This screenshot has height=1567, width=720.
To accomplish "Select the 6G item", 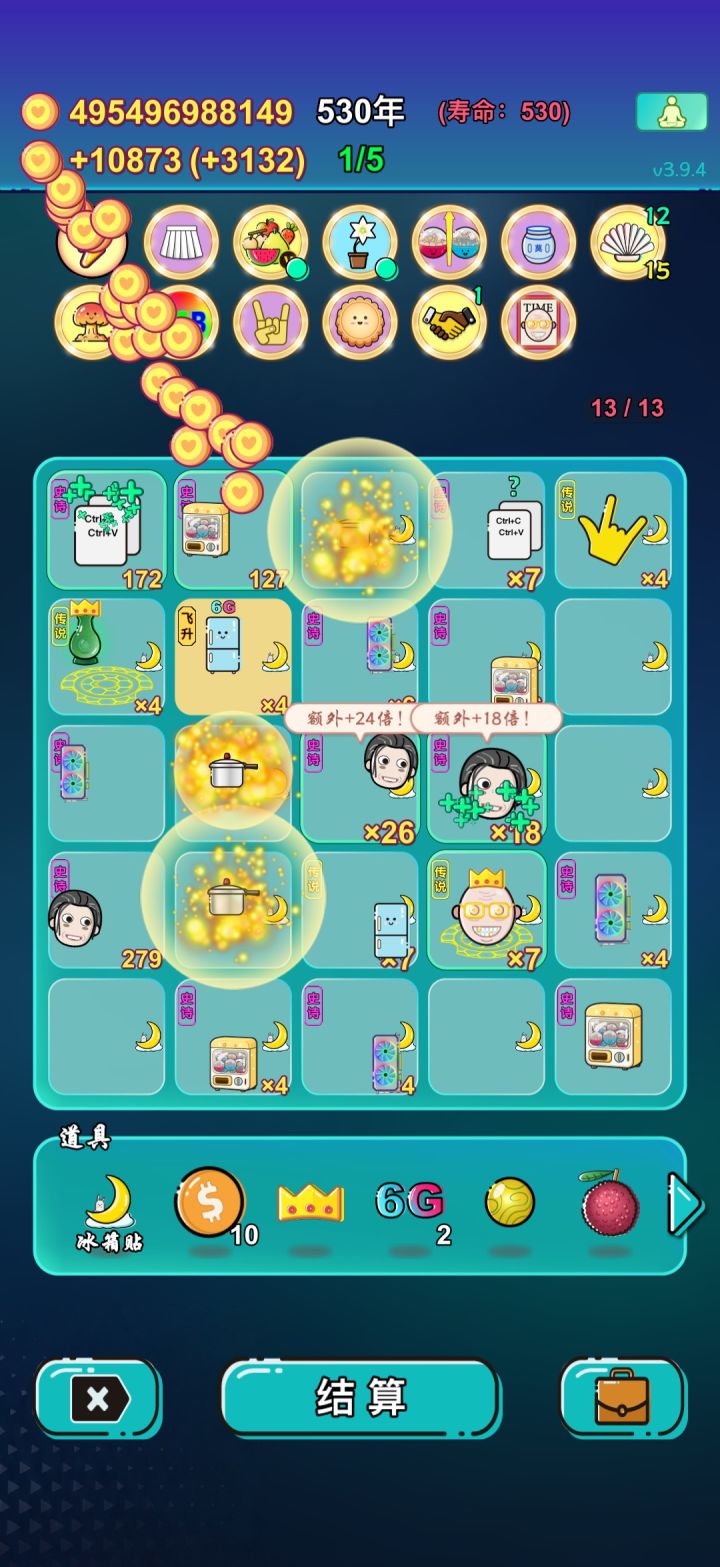I will (409, 1202).
